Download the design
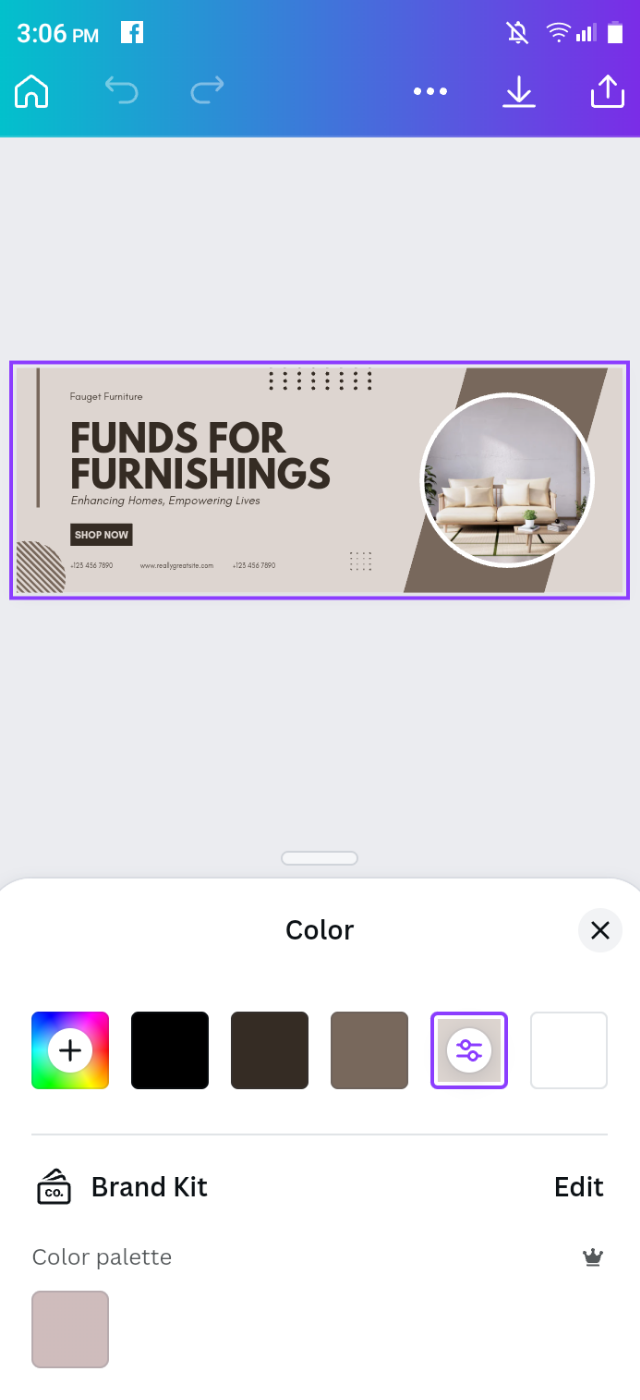Screen dimensions: 640x1400 [x=518, y=91]
